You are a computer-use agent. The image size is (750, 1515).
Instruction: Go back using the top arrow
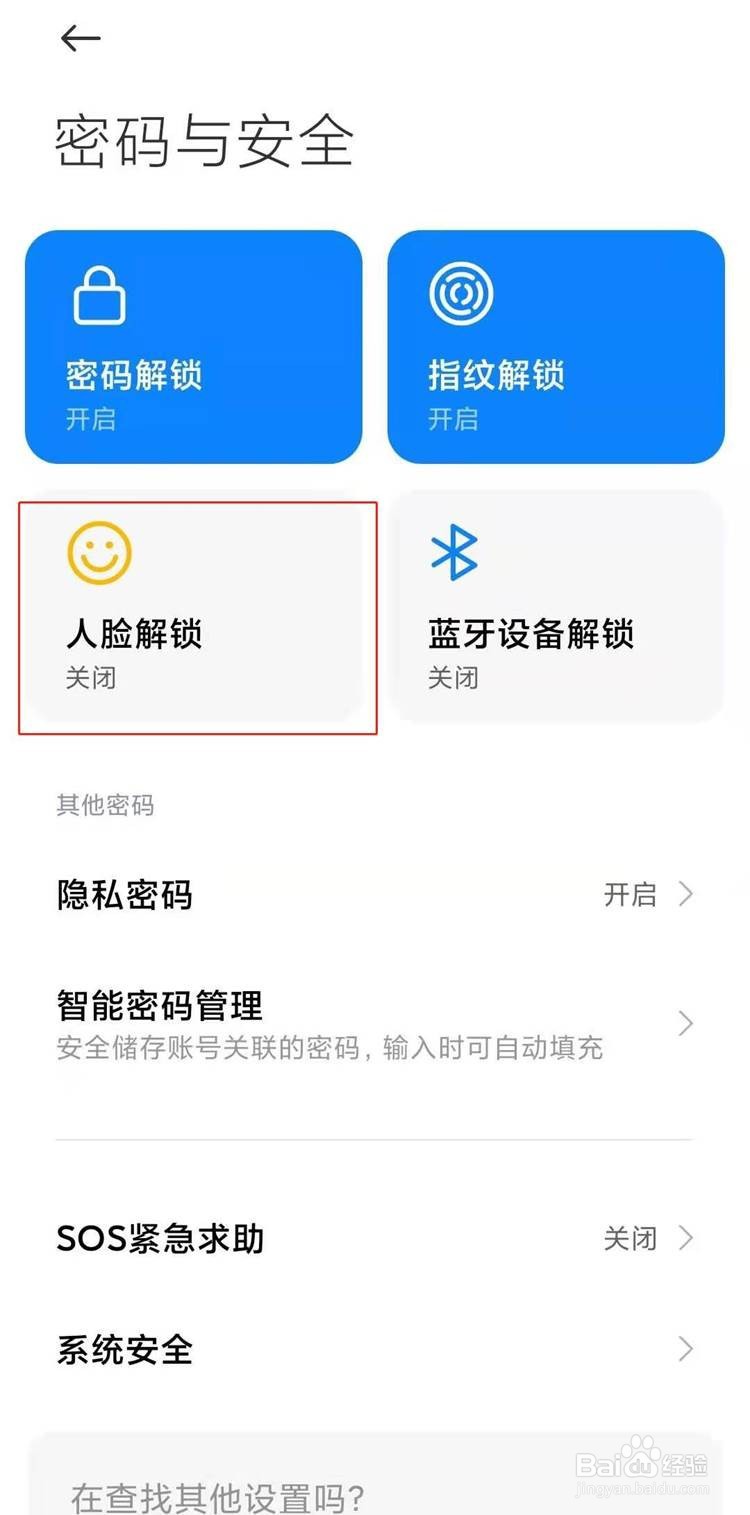tap(80, 39)
